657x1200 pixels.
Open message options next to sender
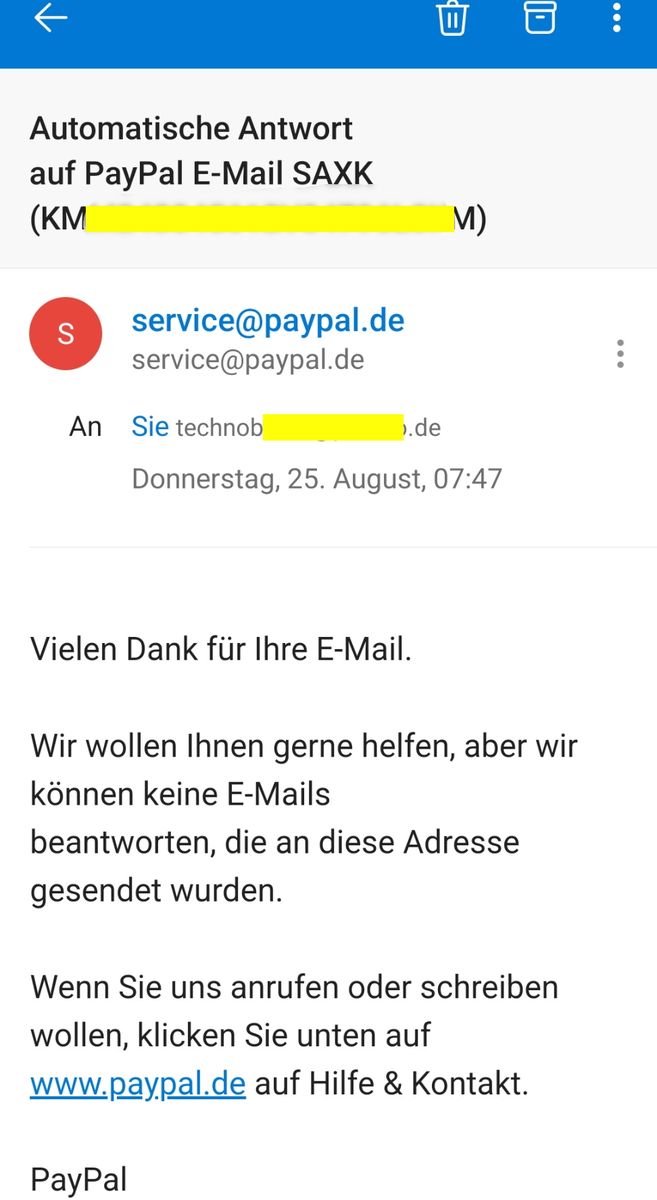(621, 354)
